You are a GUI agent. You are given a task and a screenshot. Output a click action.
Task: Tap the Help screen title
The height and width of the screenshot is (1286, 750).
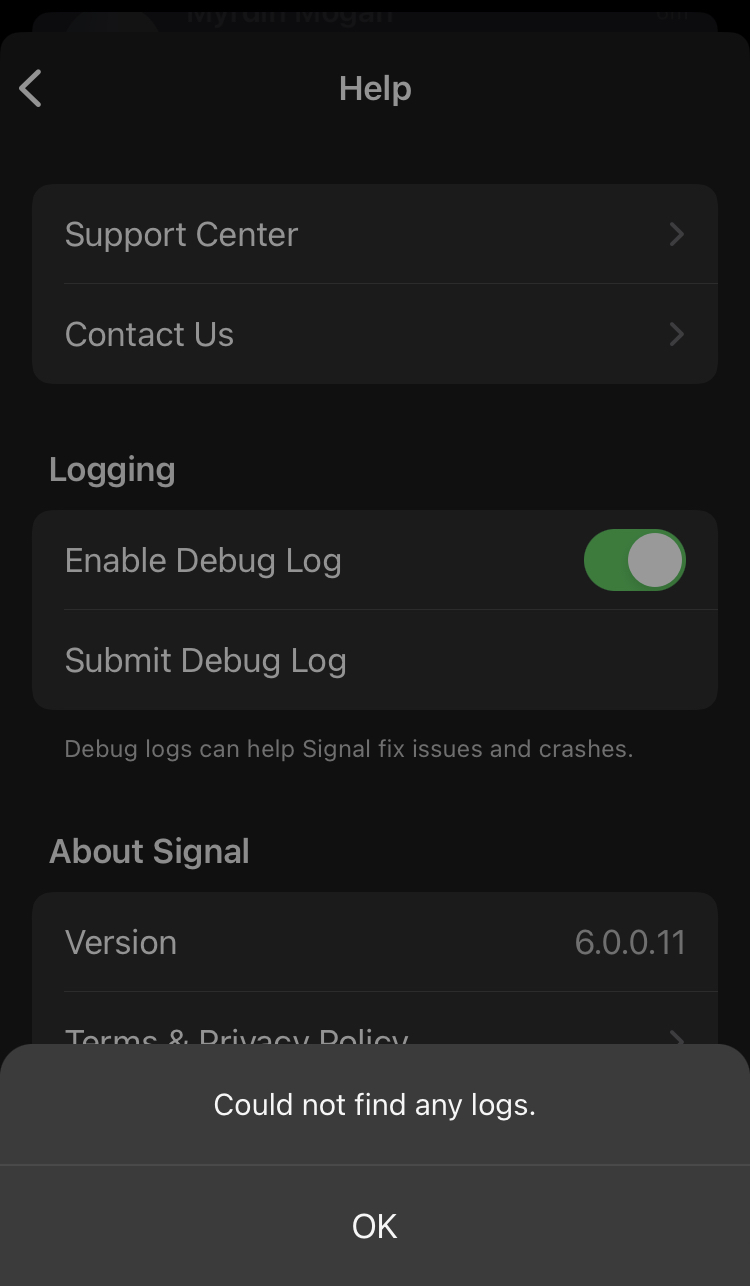(x=375, y=88)
